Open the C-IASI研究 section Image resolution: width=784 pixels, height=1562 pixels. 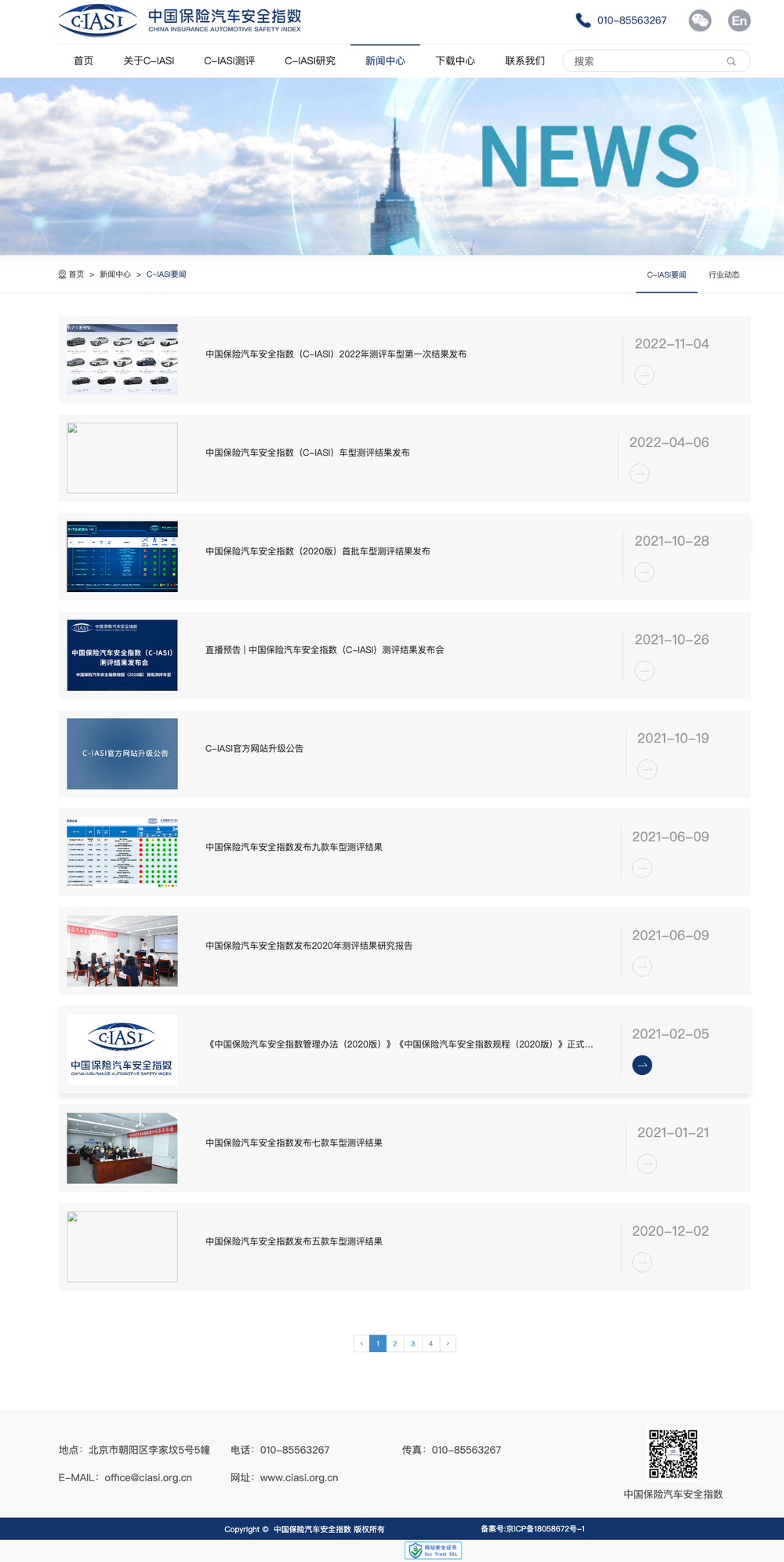click(x=310, y=61)
